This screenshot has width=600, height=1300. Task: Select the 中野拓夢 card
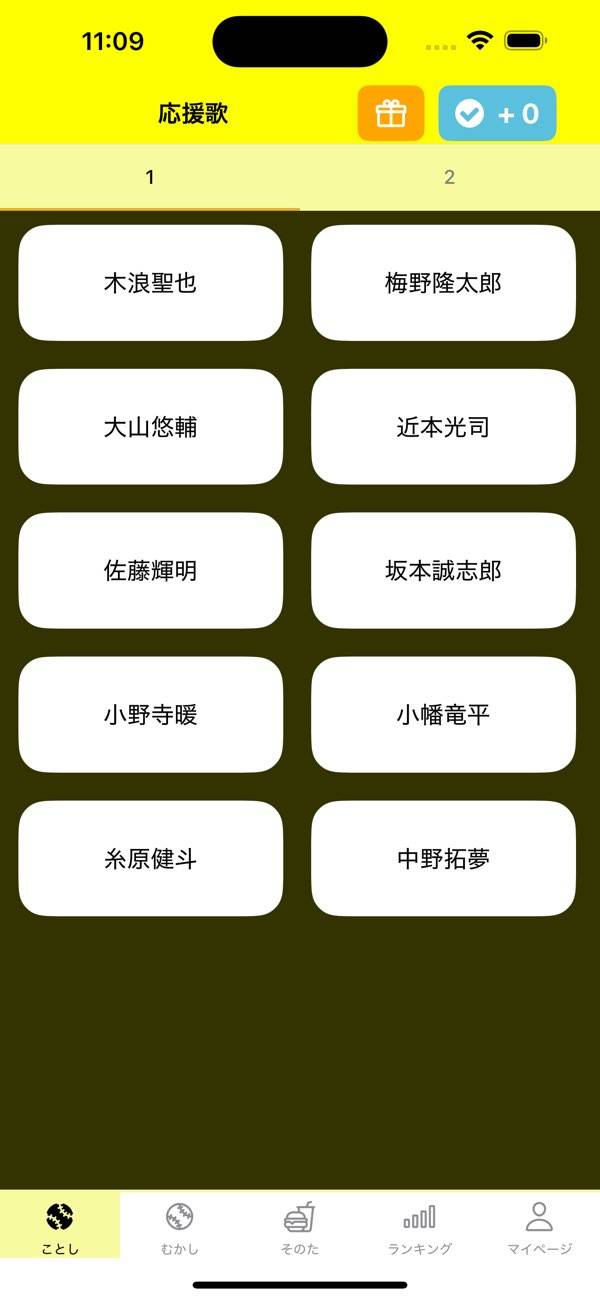[x=443, y=859]
